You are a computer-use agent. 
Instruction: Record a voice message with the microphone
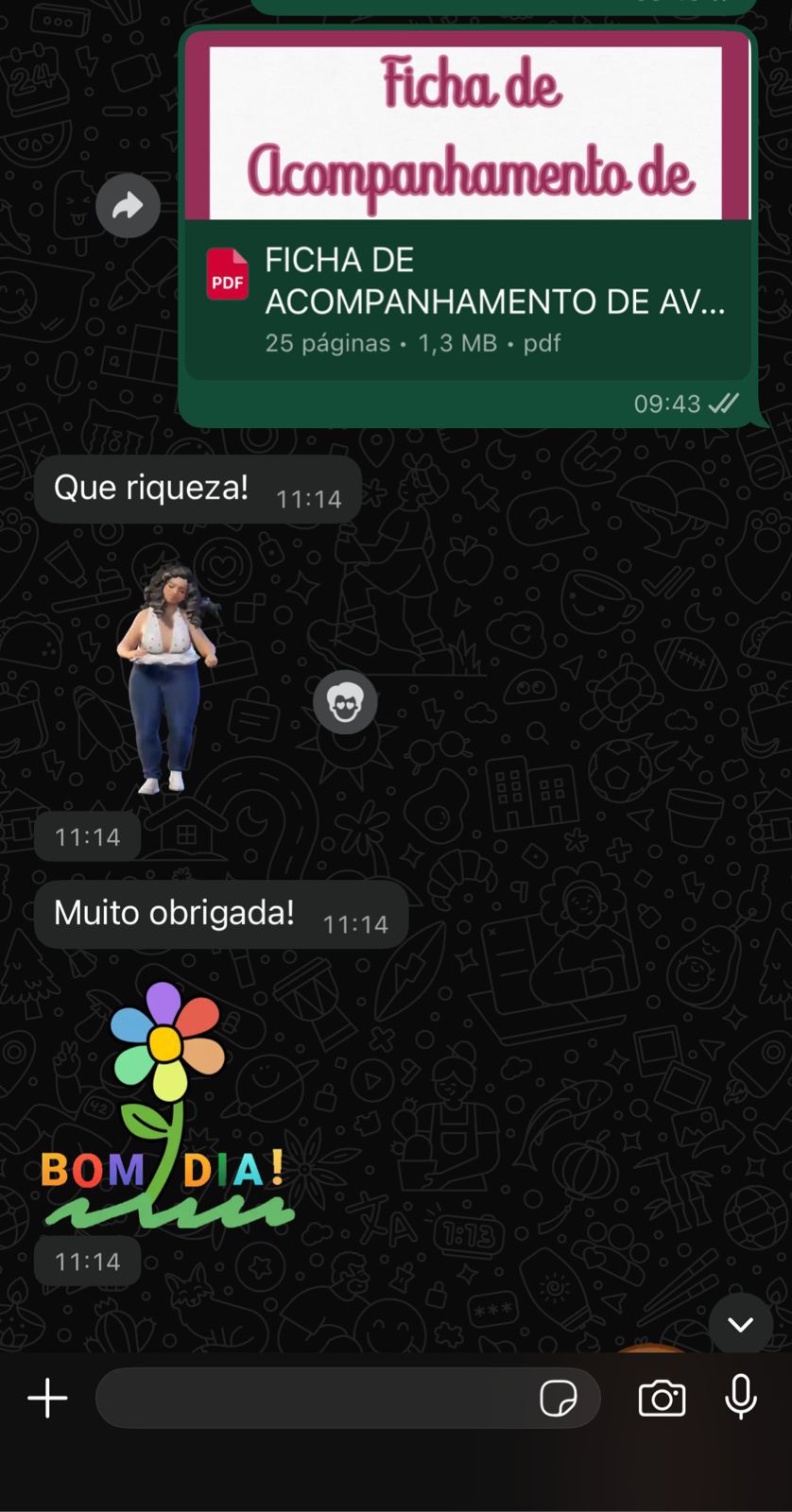pos(741,1397)
